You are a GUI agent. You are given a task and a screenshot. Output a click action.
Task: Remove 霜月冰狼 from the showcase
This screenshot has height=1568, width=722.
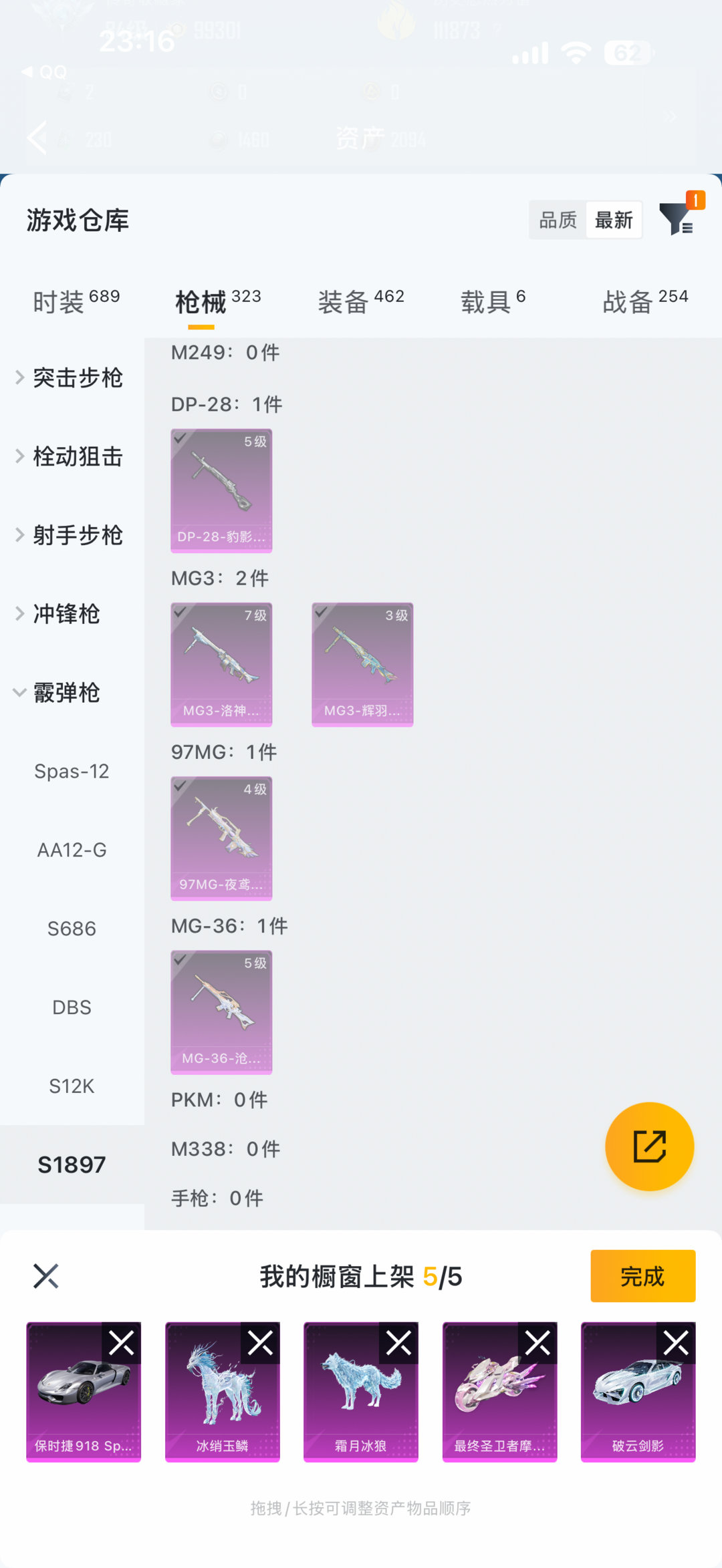pyautogui.click(x=398, y=1342)
